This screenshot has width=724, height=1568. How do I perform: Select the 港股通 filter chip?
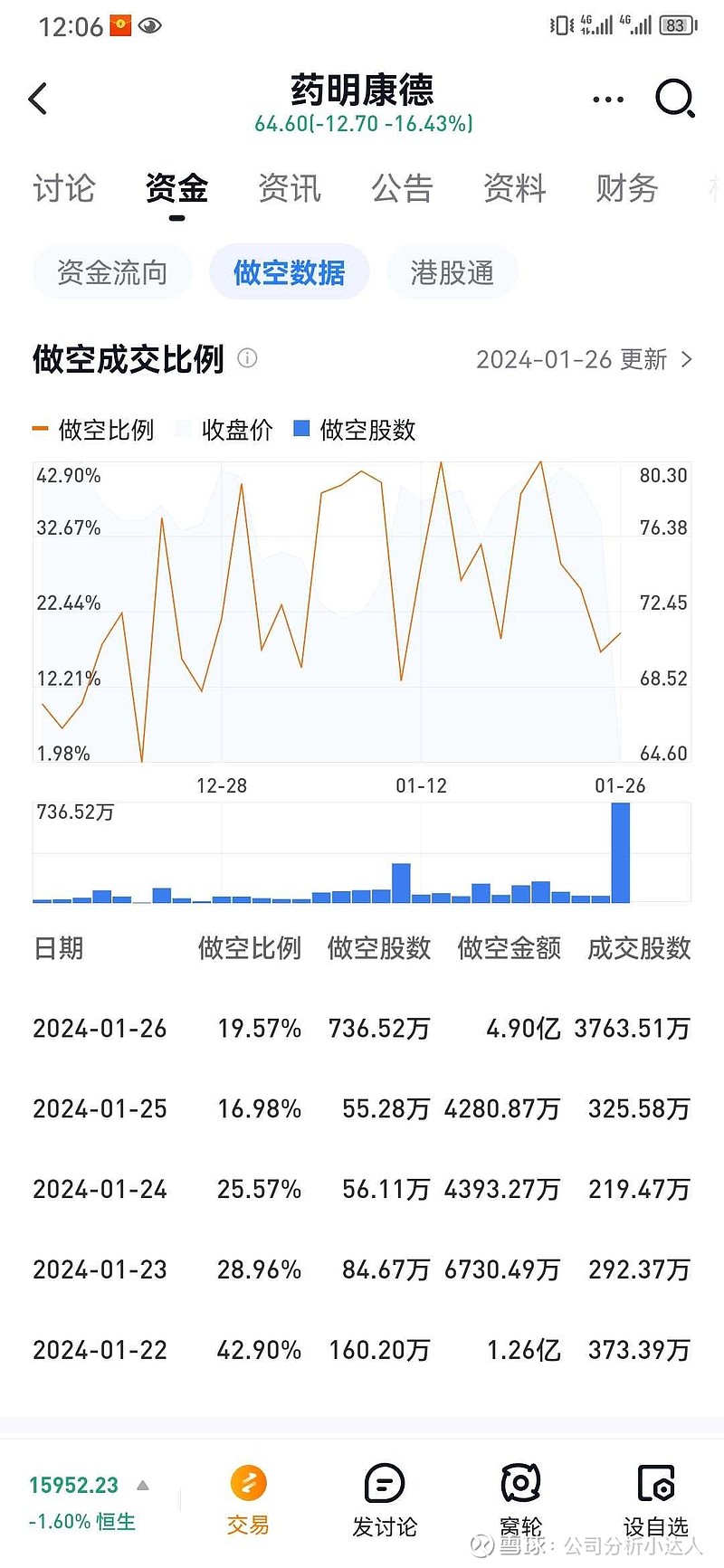pos(452,271)
